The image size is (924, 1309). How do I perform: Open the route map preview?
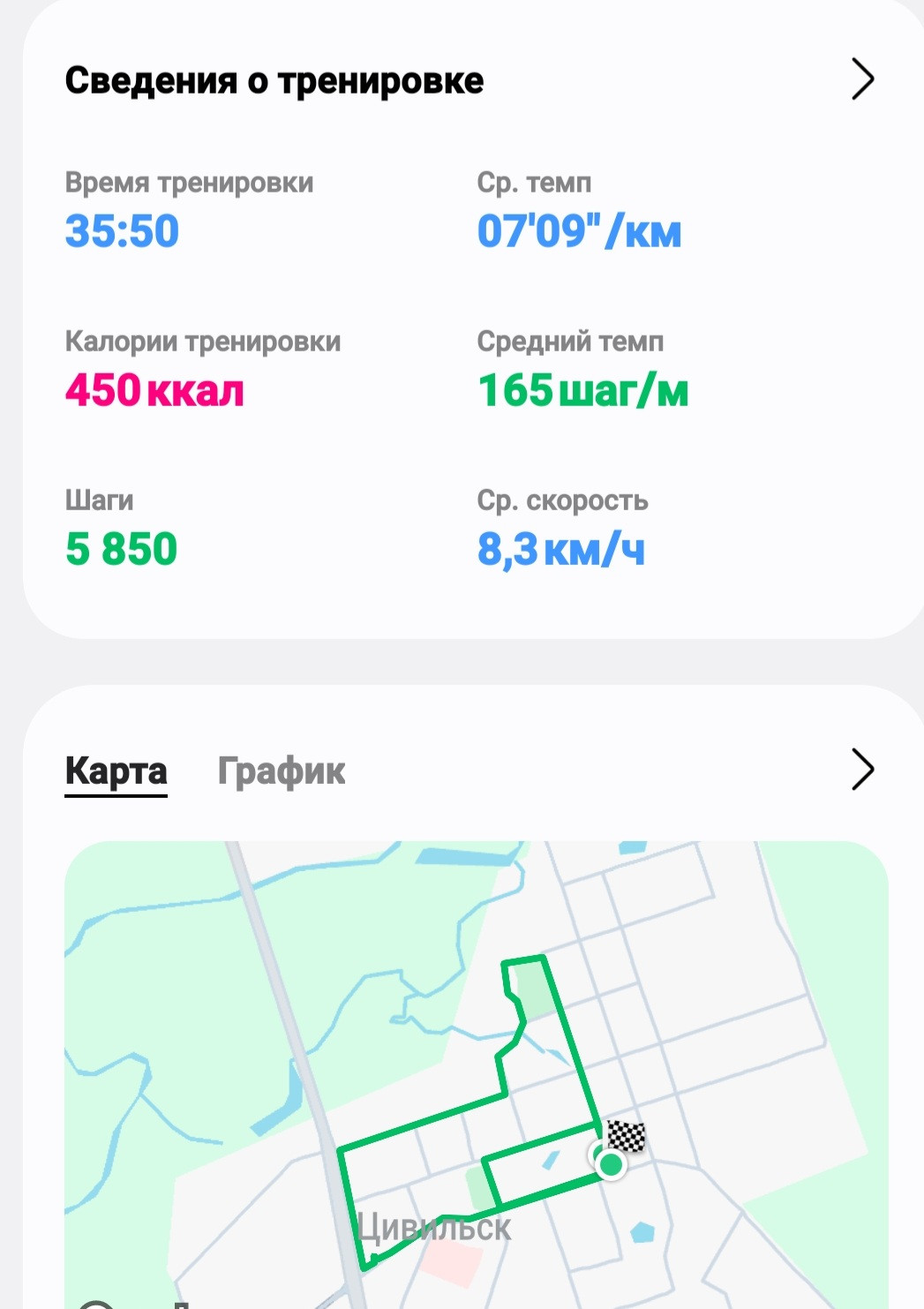[x=477, y=1074]
